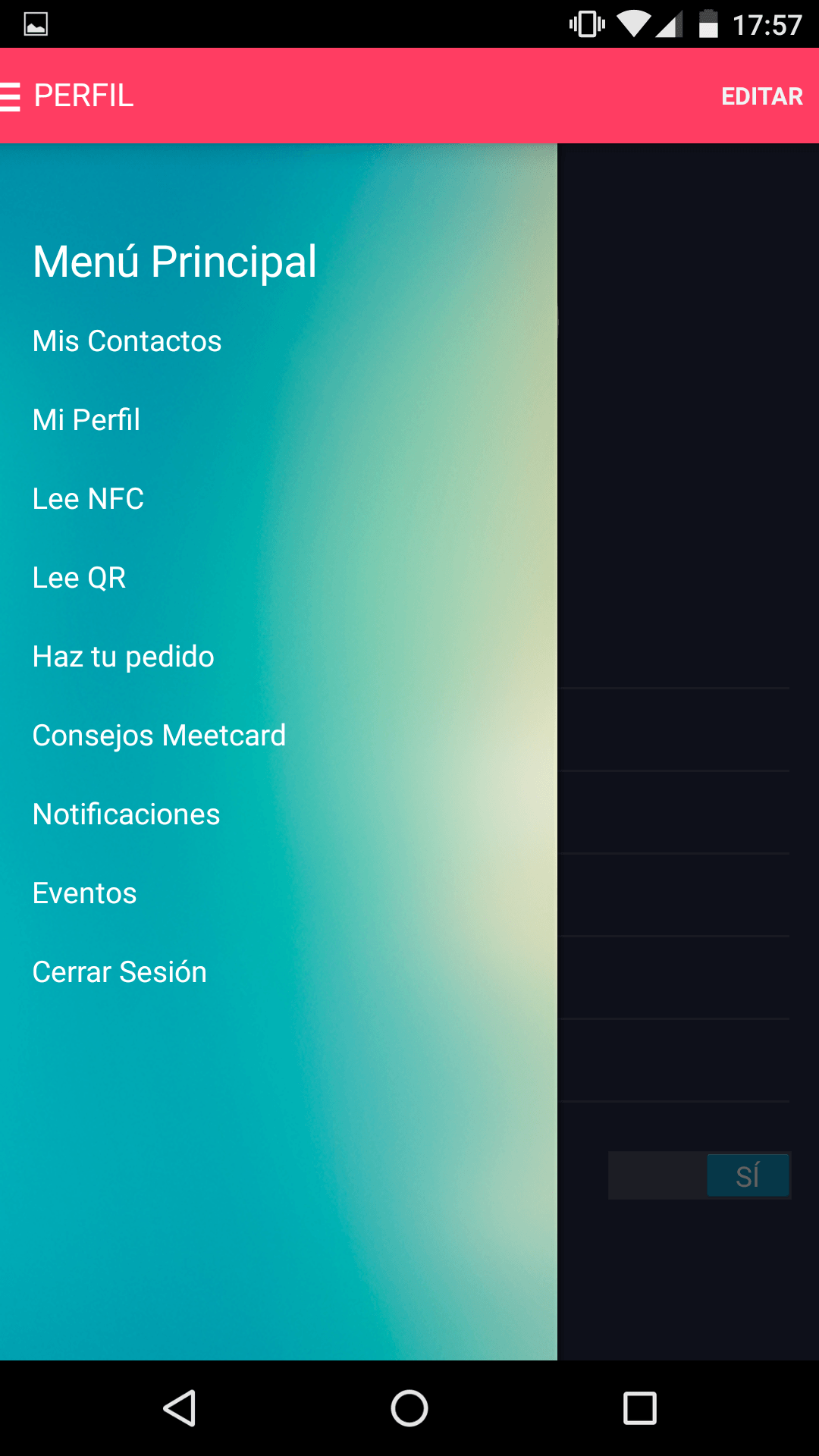This screenshot has width=819, height=1456.
Task: Open the Eventos section
Action: pyautogui.click(x=85, y=893)
